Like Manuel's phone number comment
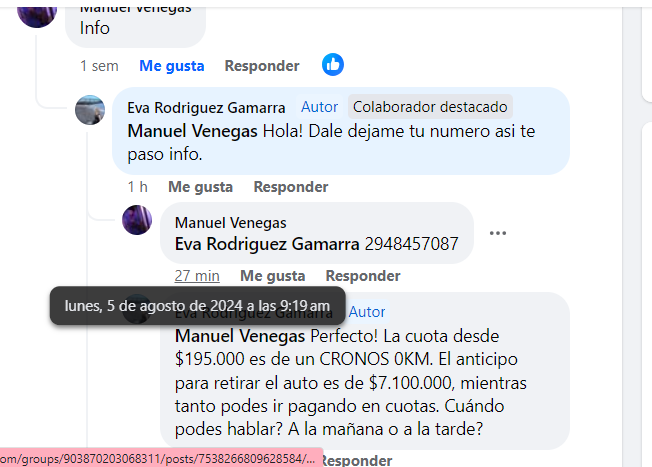The height and width of the screenshot is (467, 652). pos(273,276)
